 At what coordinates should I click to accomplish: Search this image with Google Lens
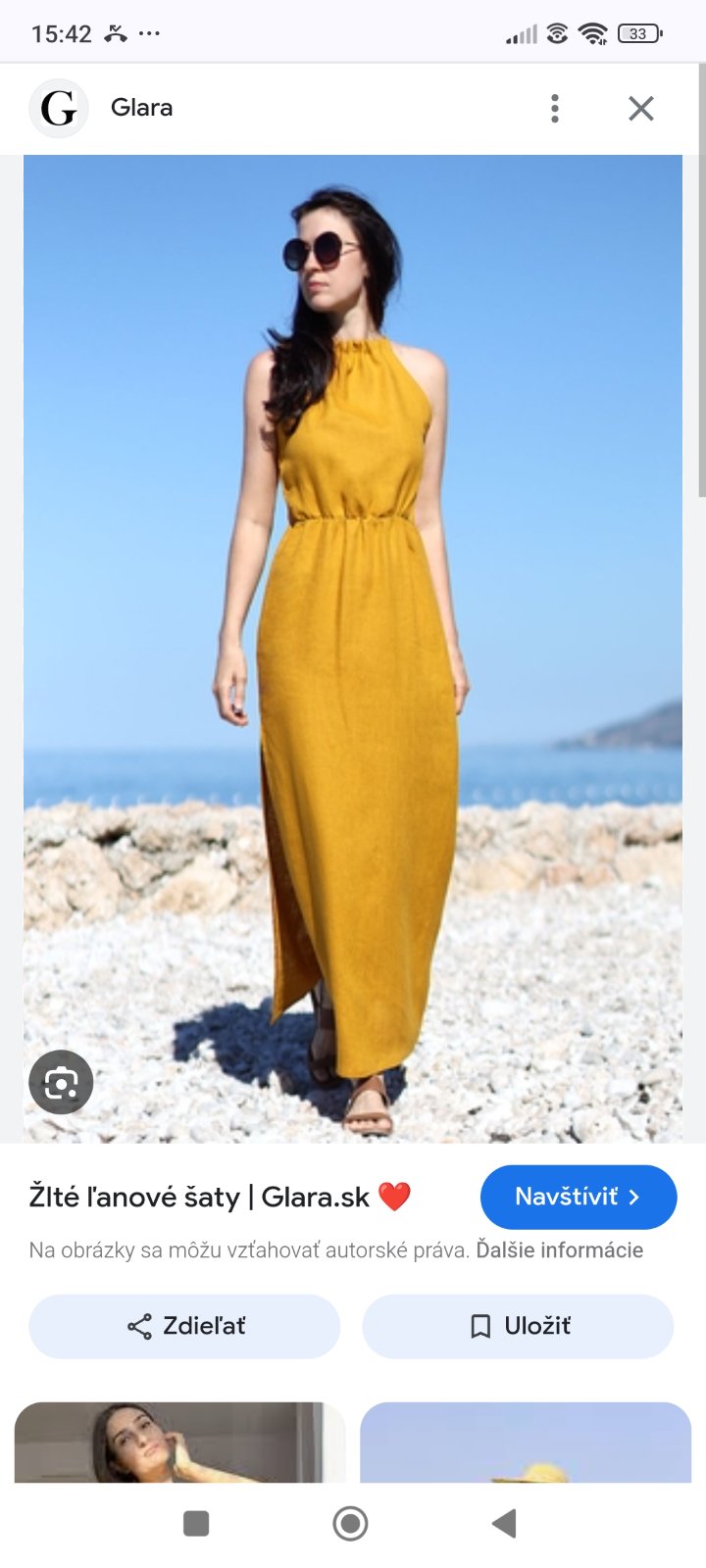[x=61, y=1083]
